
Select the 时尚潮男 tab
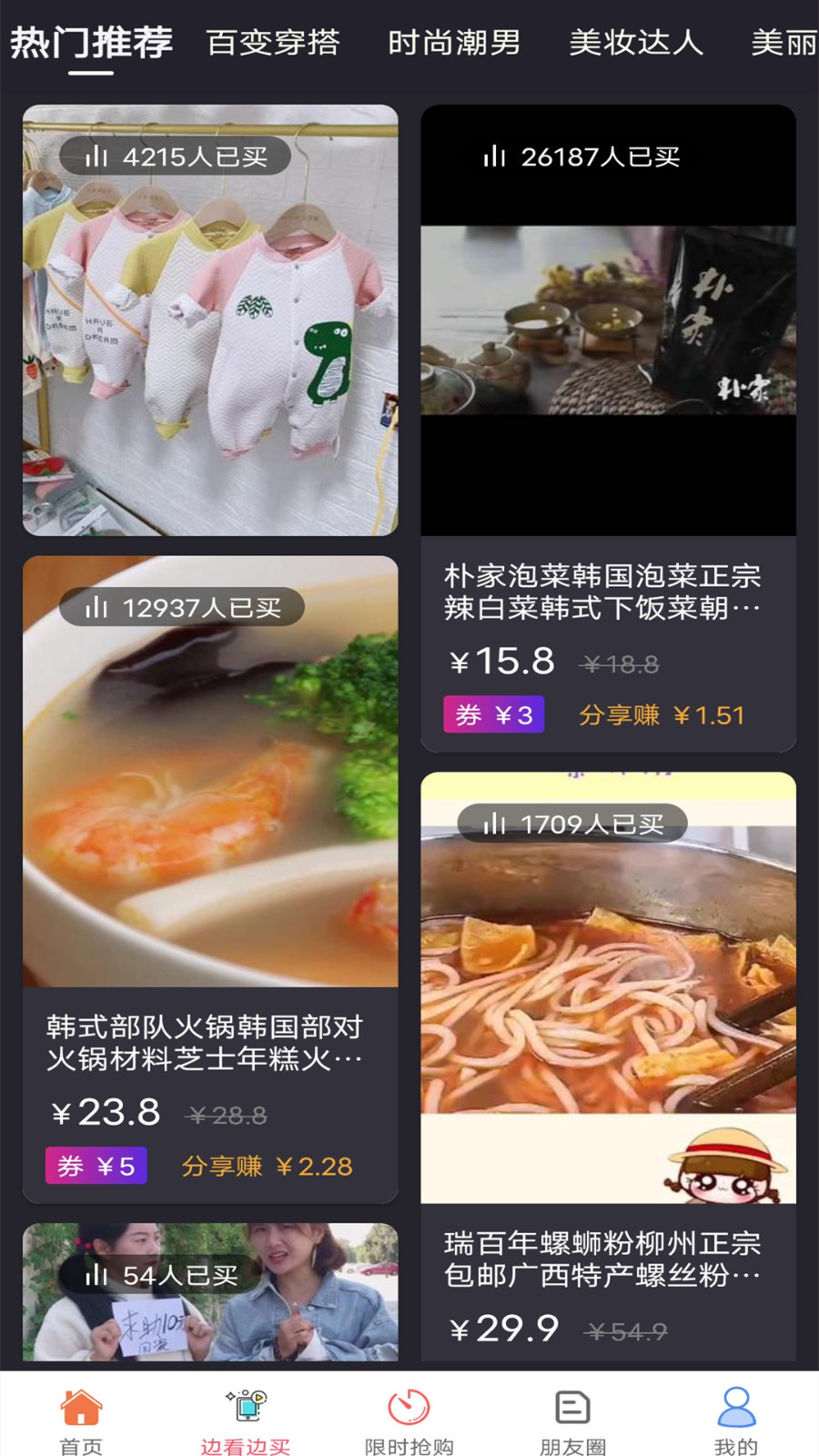[x=454, y=43]
